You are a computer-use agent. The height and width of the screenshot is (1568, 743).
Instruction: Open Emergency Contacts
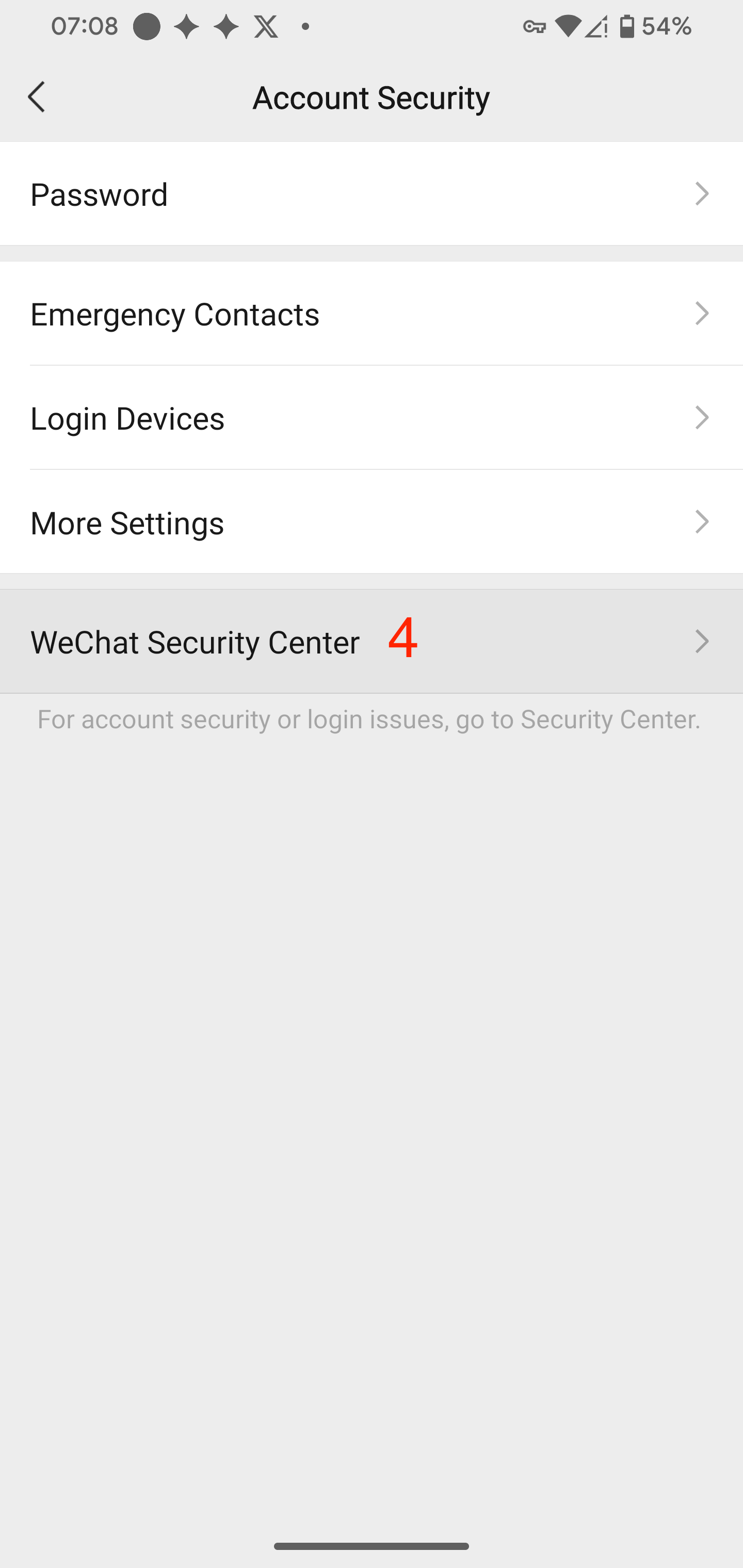(372, 314)
